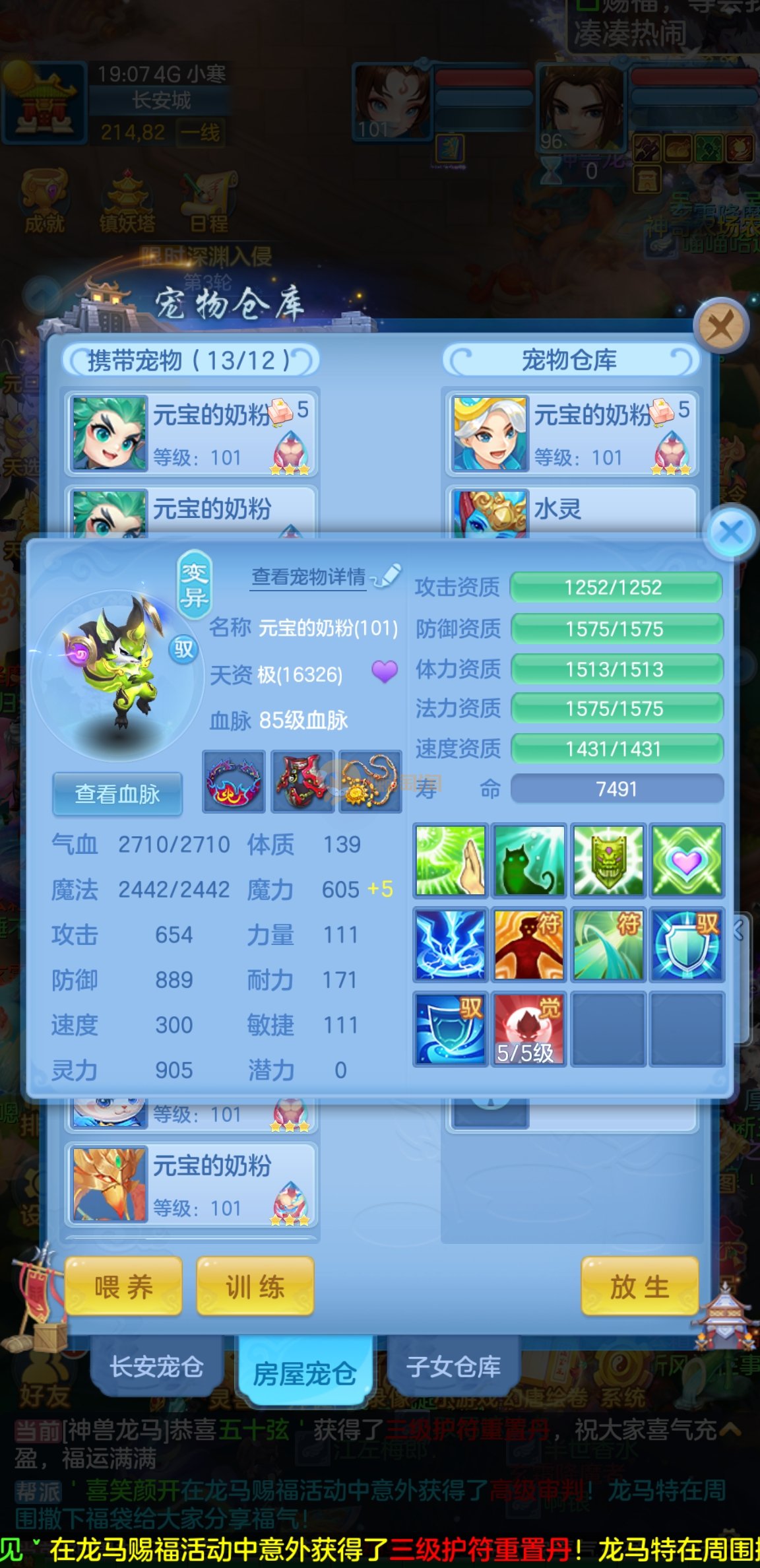Image resolution: width=760 pixels, height=1568 pixels.
Task: Tap the 放生 button
Action: click(x=639, y=1286)
